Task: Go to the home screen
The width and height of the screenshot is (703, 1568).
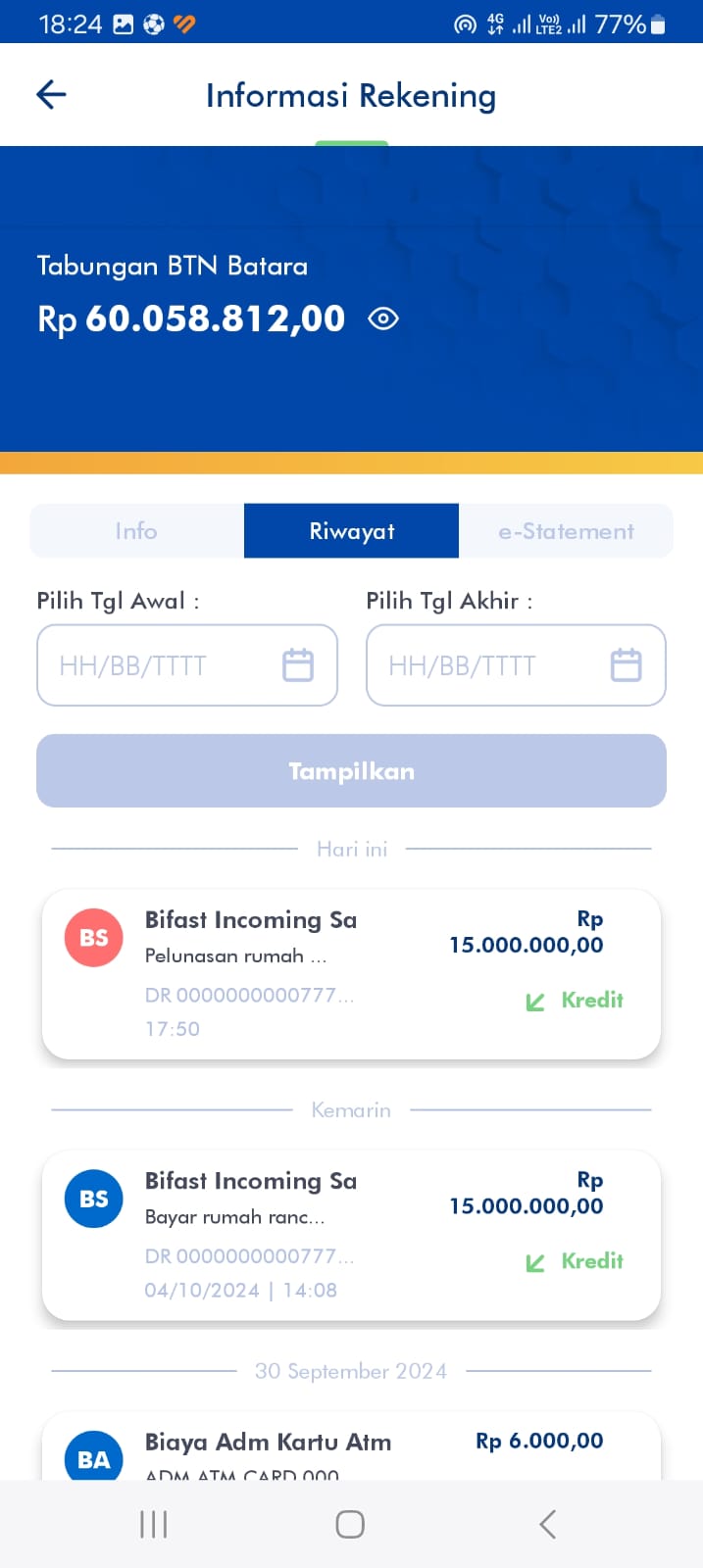Action: click(350, 1524)
